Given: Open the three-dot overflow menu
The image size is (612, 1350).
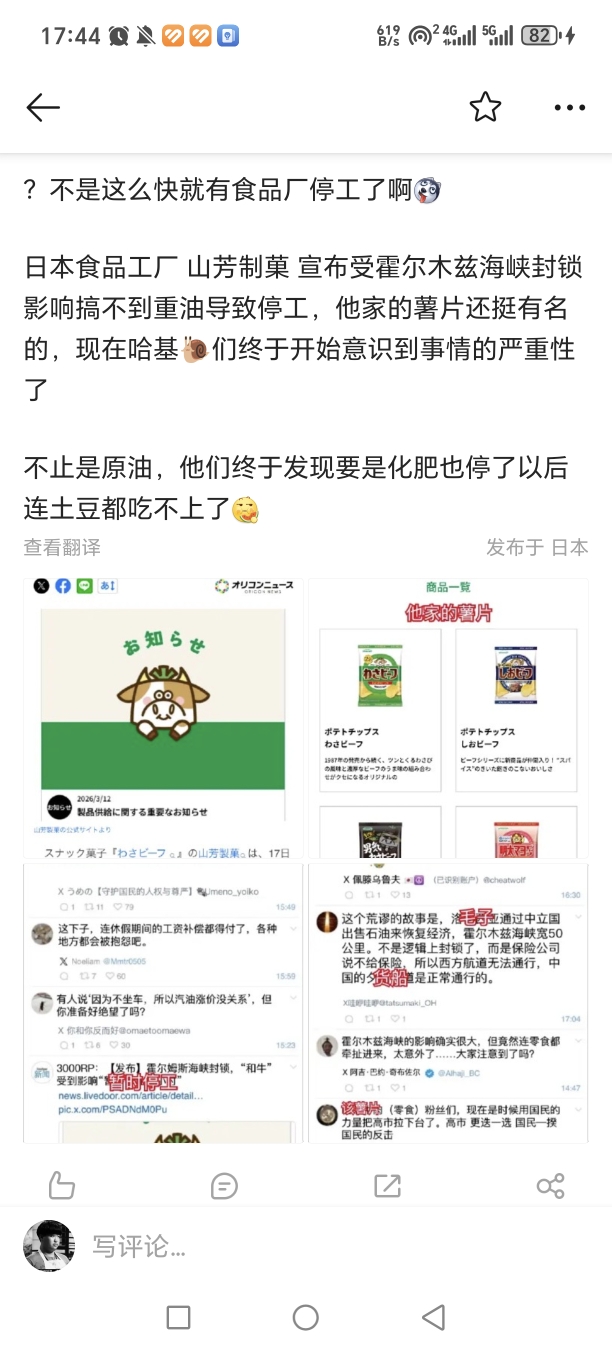Looking at the screenshot, I should click(x=569, y=108).
